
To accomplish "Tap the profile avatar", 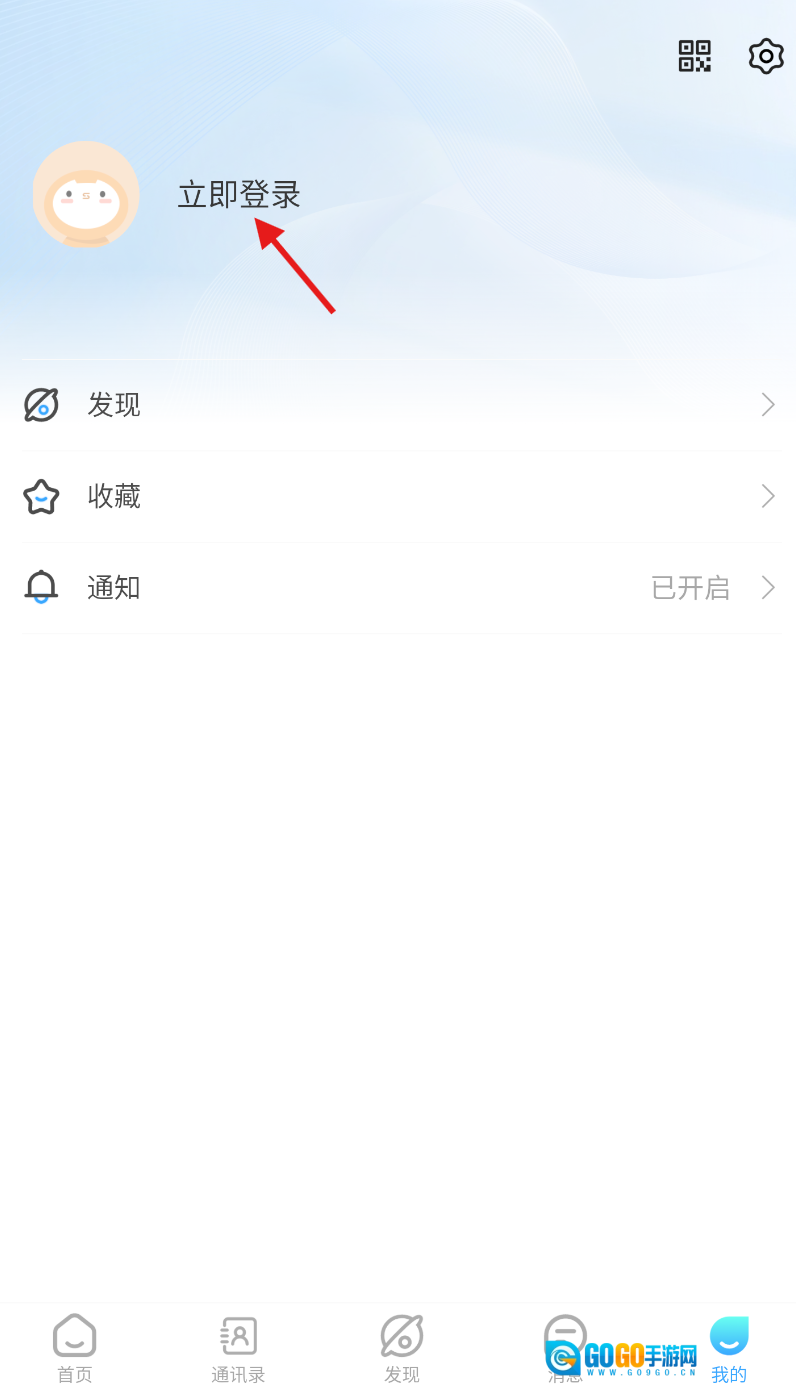I will (x=86, y=194).
